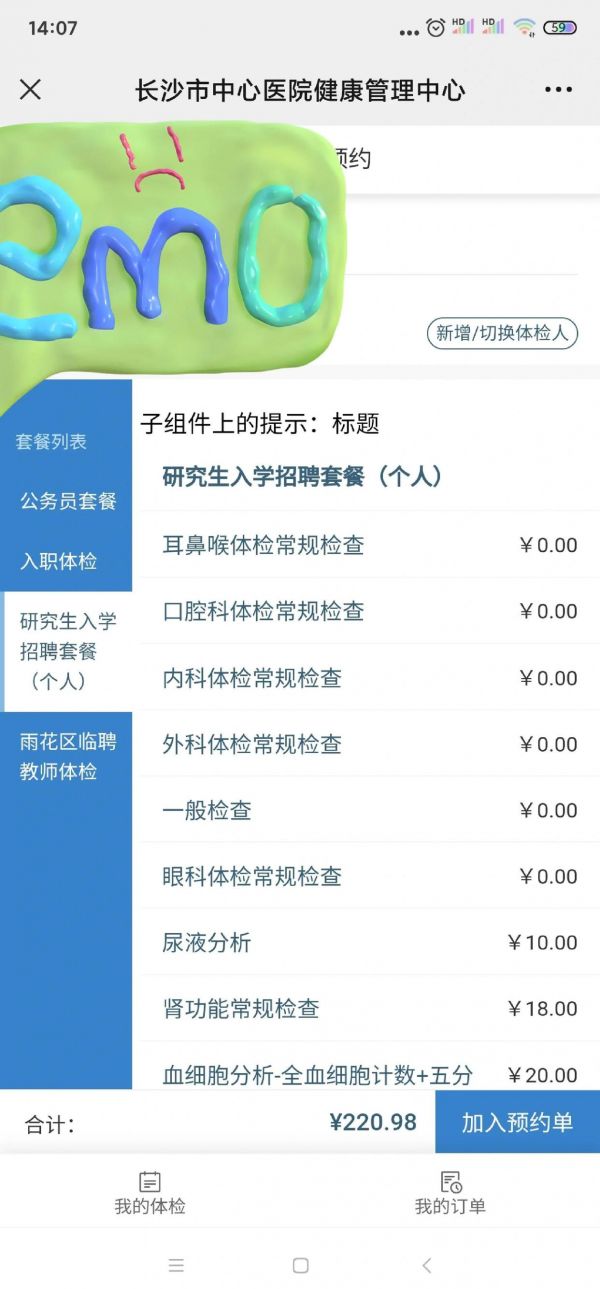Screen dimensions: 600x1289
Task: Open the three-dot overflow menu
Action: [558, 90]
